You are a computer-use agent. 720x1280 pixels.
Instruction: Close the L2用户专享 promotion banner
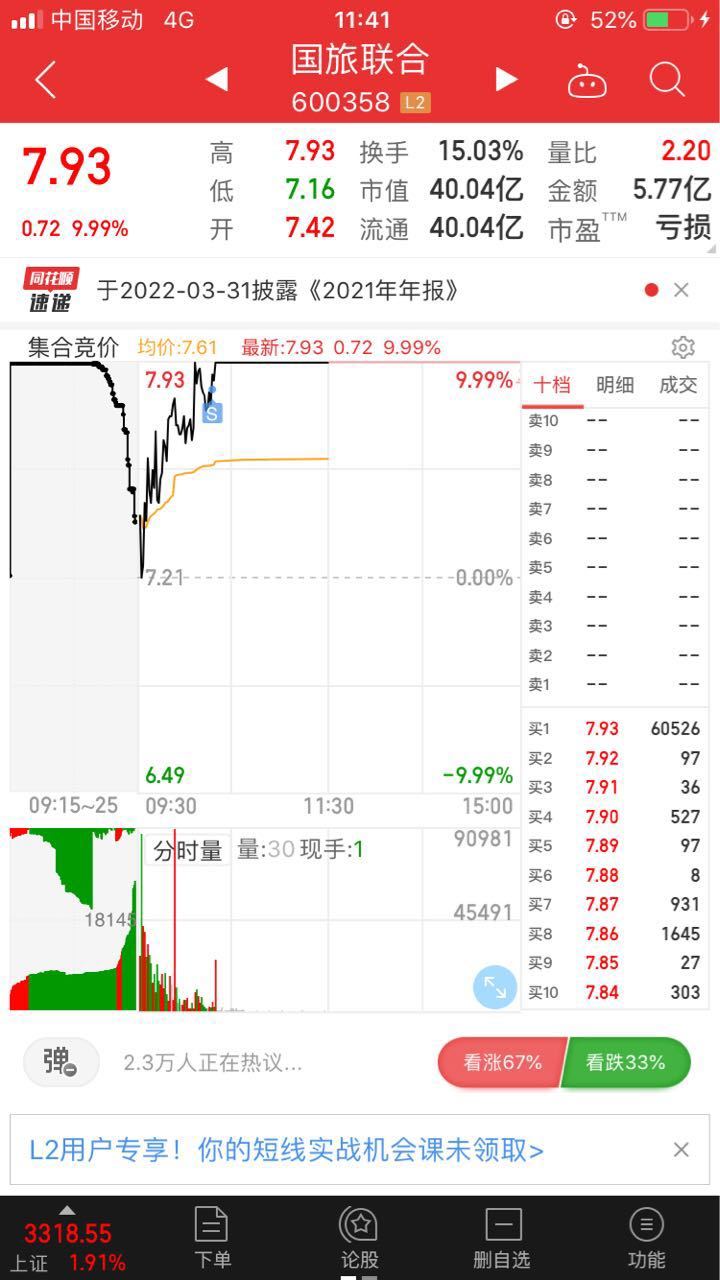point(681,1150)
